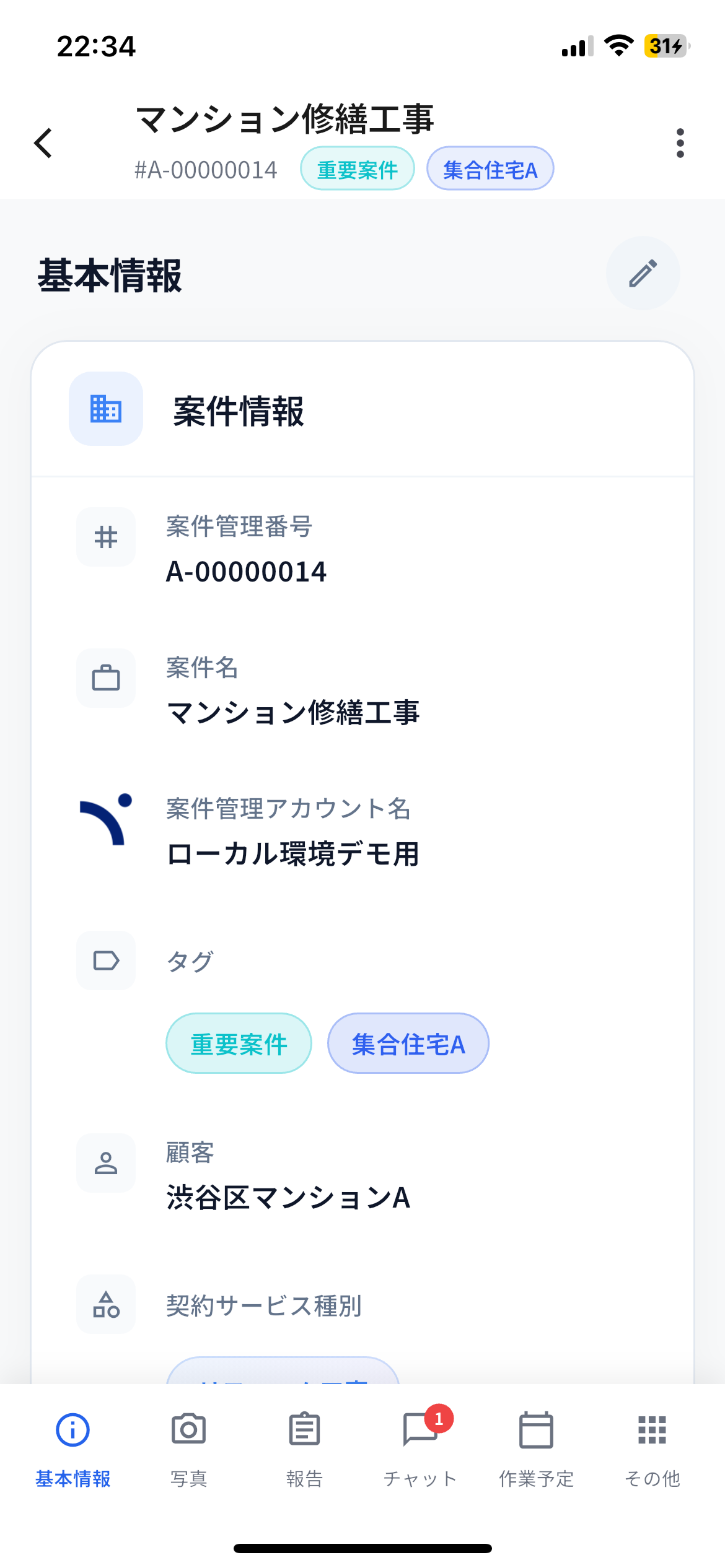The image size is (725, 1568).
Task: Open the その他 grid icon
Action: pyautogui.click(x=652, y=1429)
